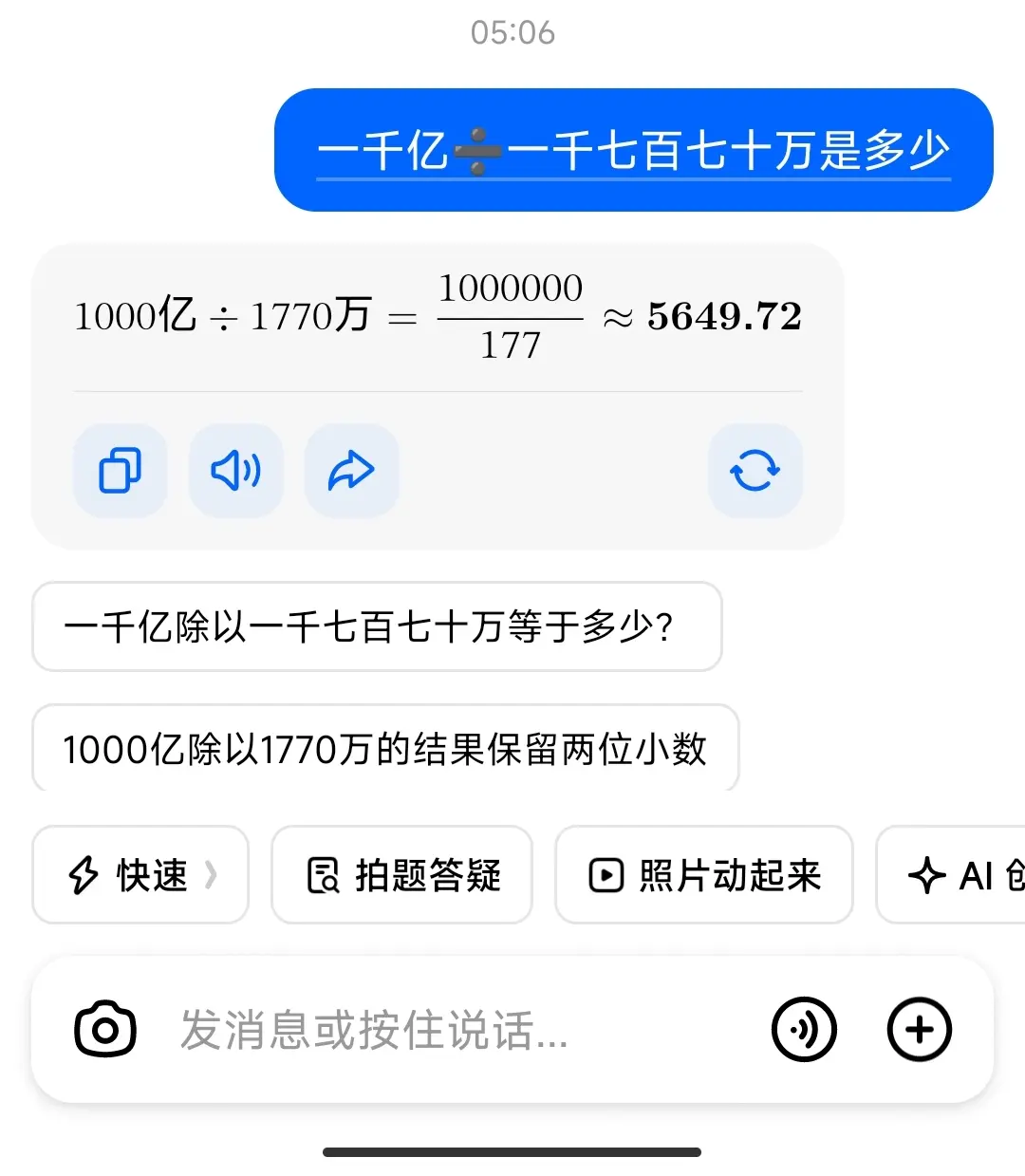
Task: Expand the 快速 mode chevron
Action: tap(213, 875)
